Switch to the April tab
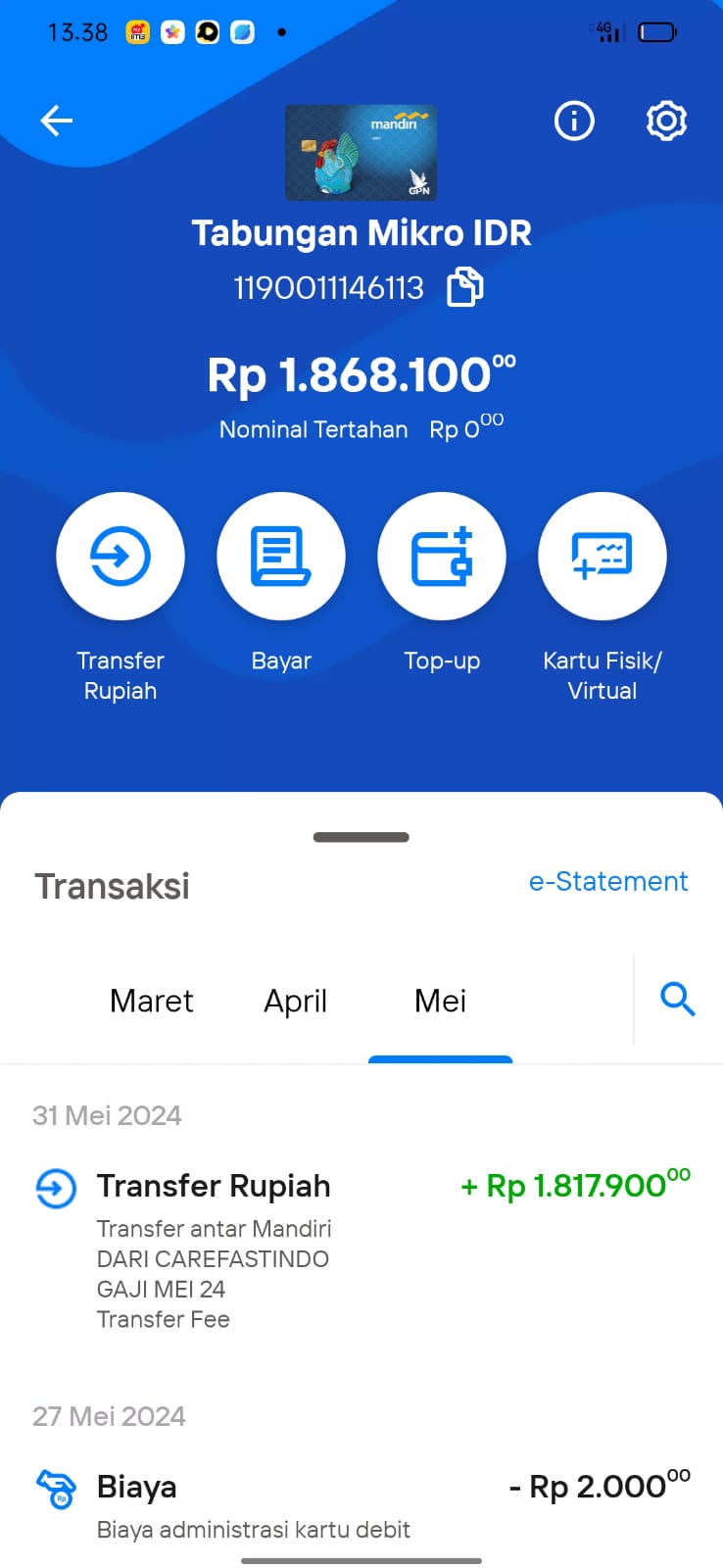This screenshot has width=723, height=1568. pos(296,1002)
